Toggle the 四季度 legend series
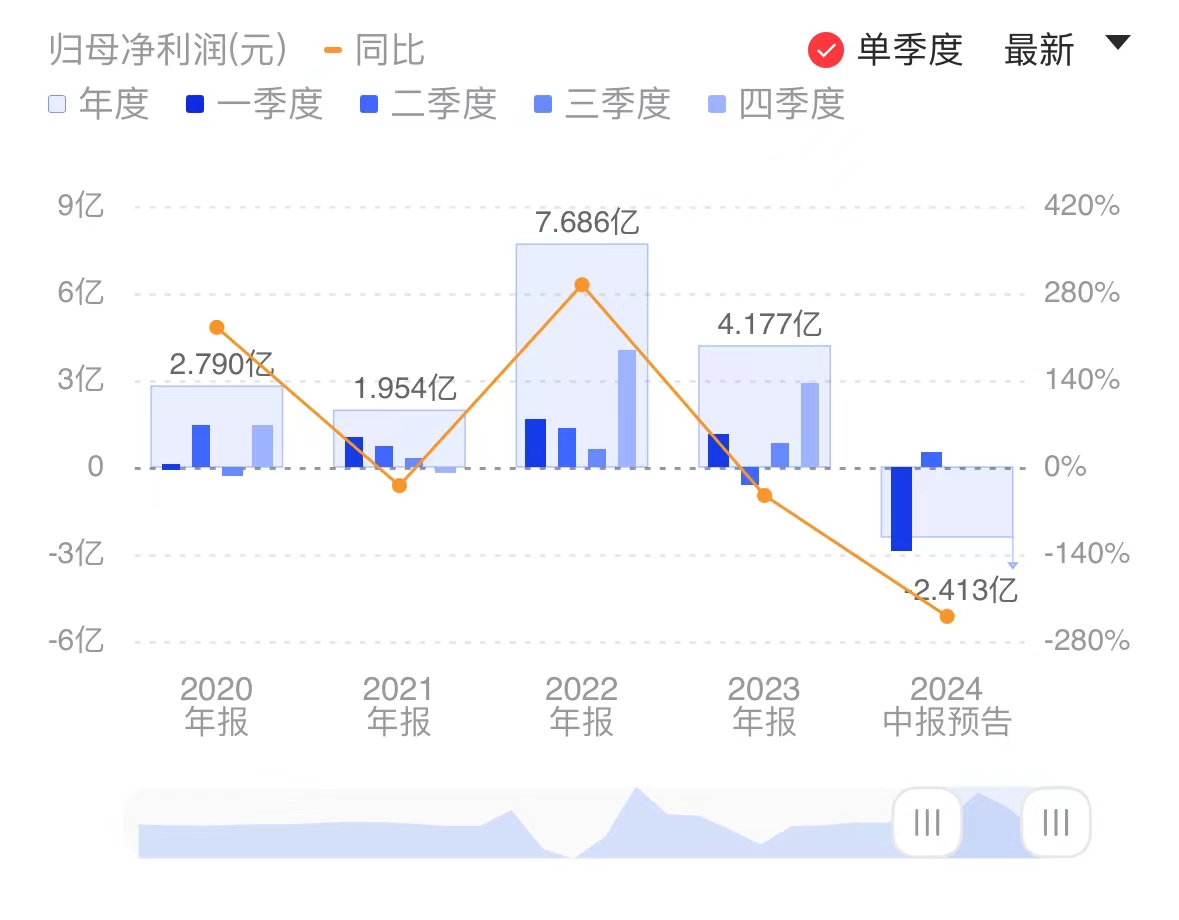This screenshot has height=920, width=1179. click(x=776, y=104)
